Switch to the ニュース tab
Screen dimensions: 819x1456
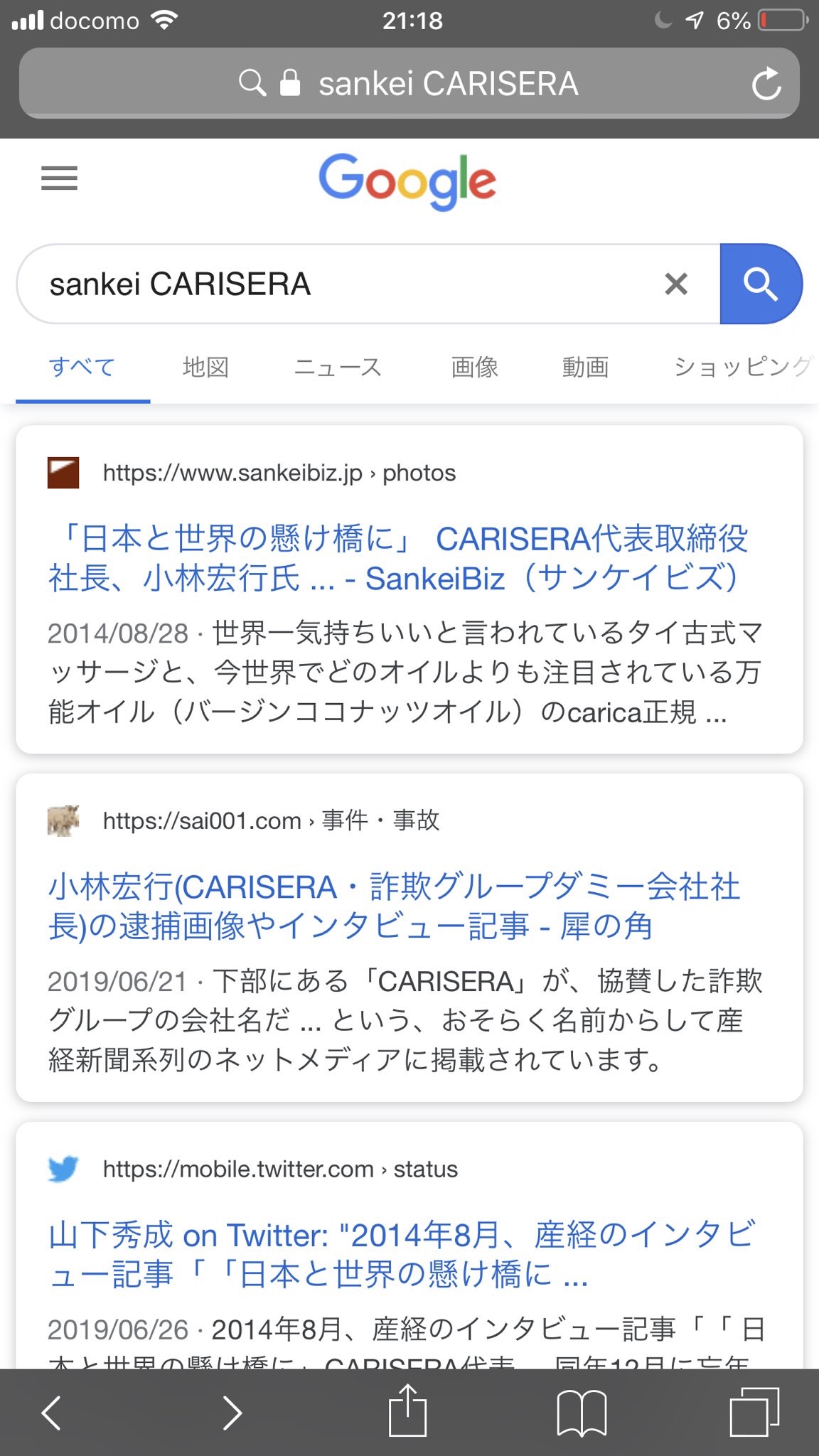coord(338,368)
